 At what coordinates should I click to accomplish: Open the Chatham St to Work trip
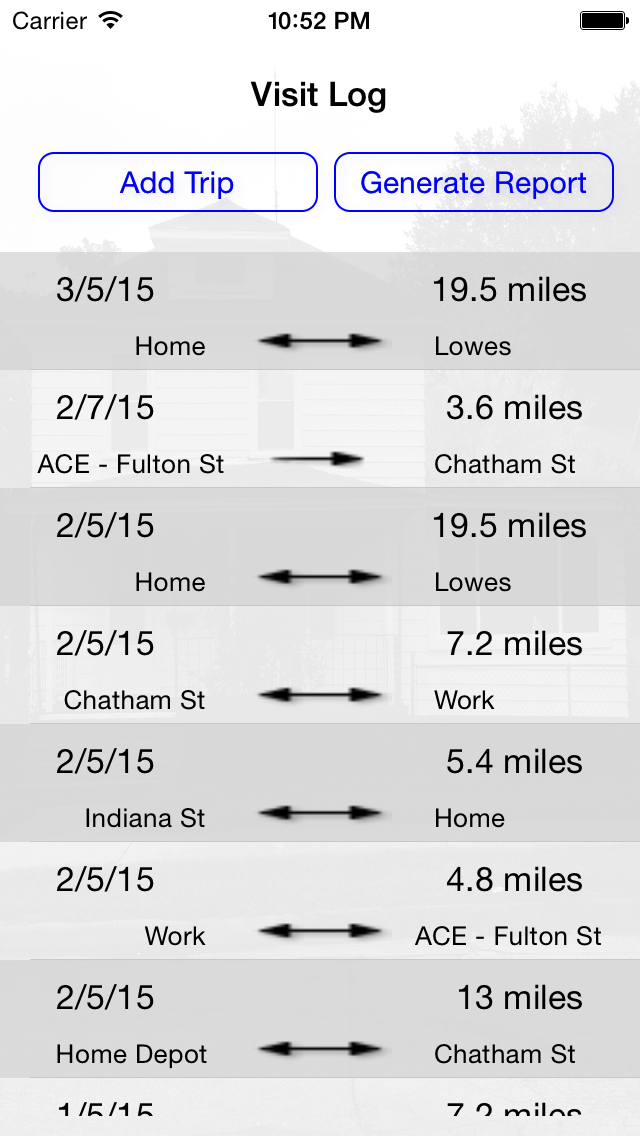320,665
